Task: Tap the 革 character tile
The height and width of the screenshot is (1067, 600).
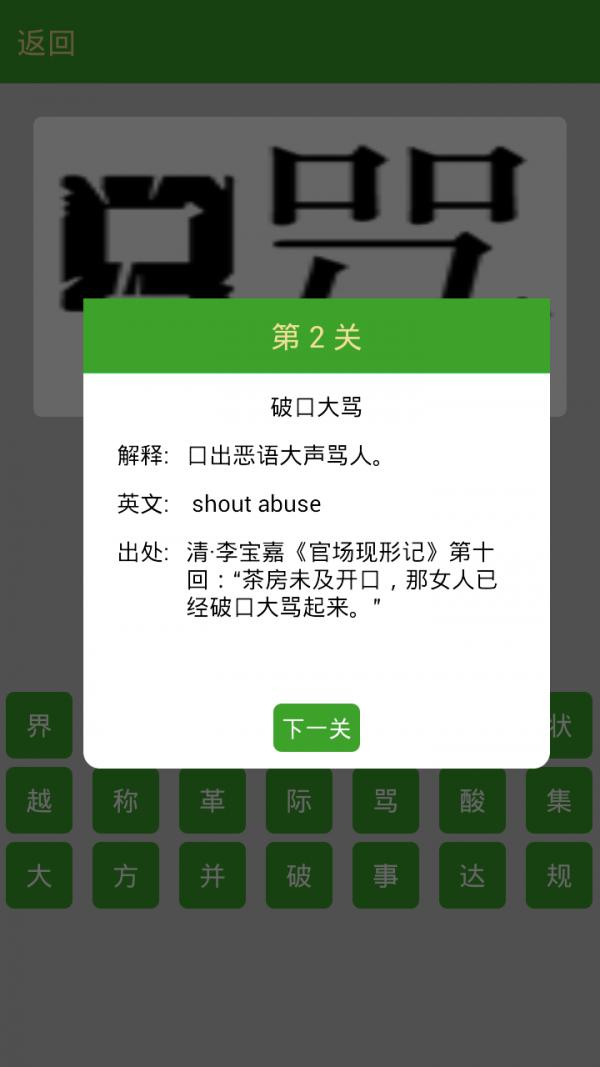Action: (212, 800)
